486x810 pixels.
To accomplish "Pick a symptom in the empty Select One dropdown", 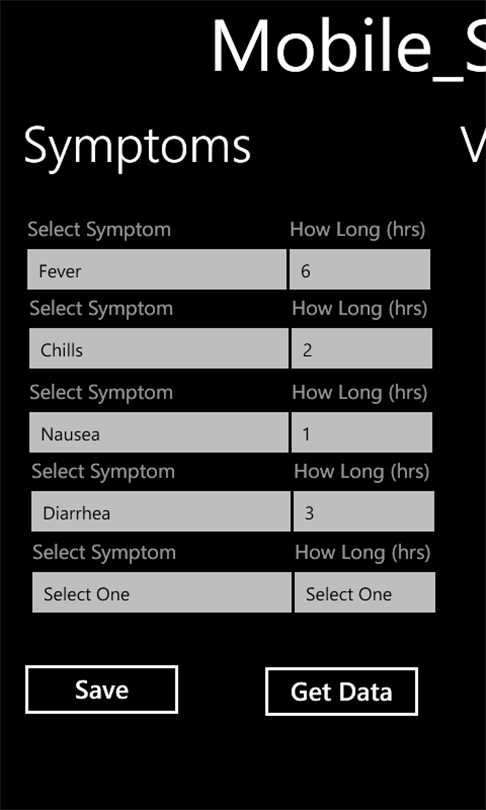I will click(x=162, y=592).
